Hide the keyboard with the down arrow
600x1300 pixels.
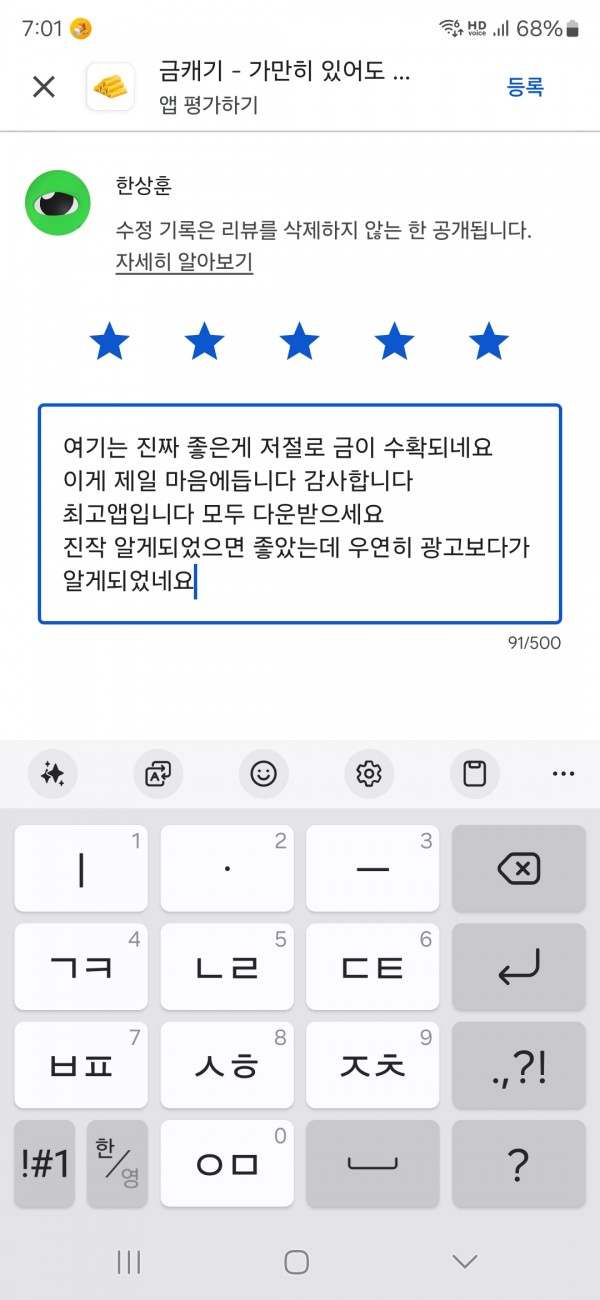465,1262
